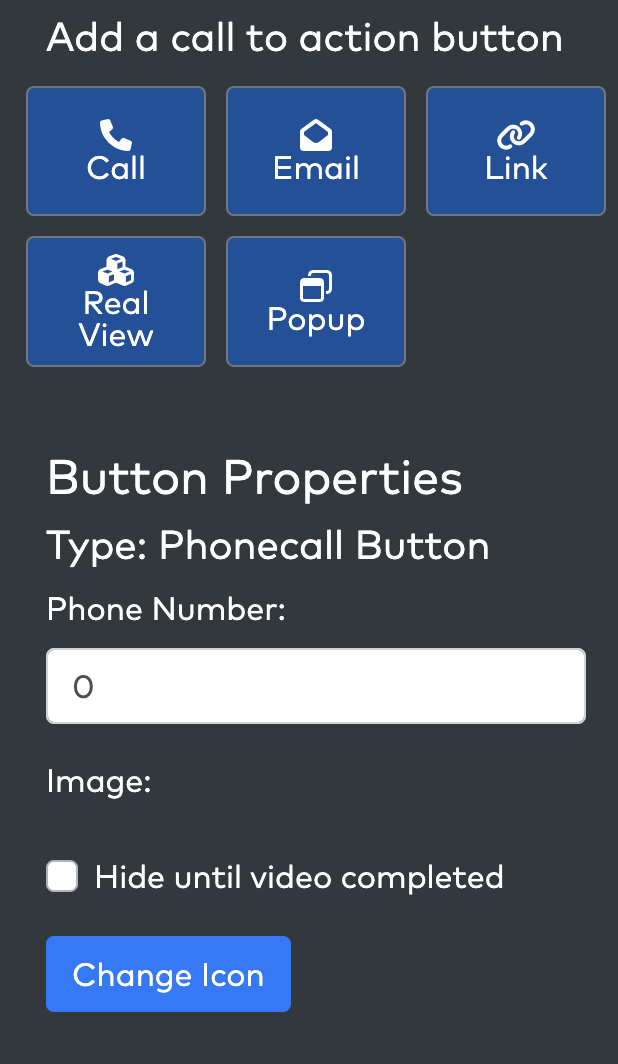
Task: Add a Link action button
Action: click(x=516, y=151)
